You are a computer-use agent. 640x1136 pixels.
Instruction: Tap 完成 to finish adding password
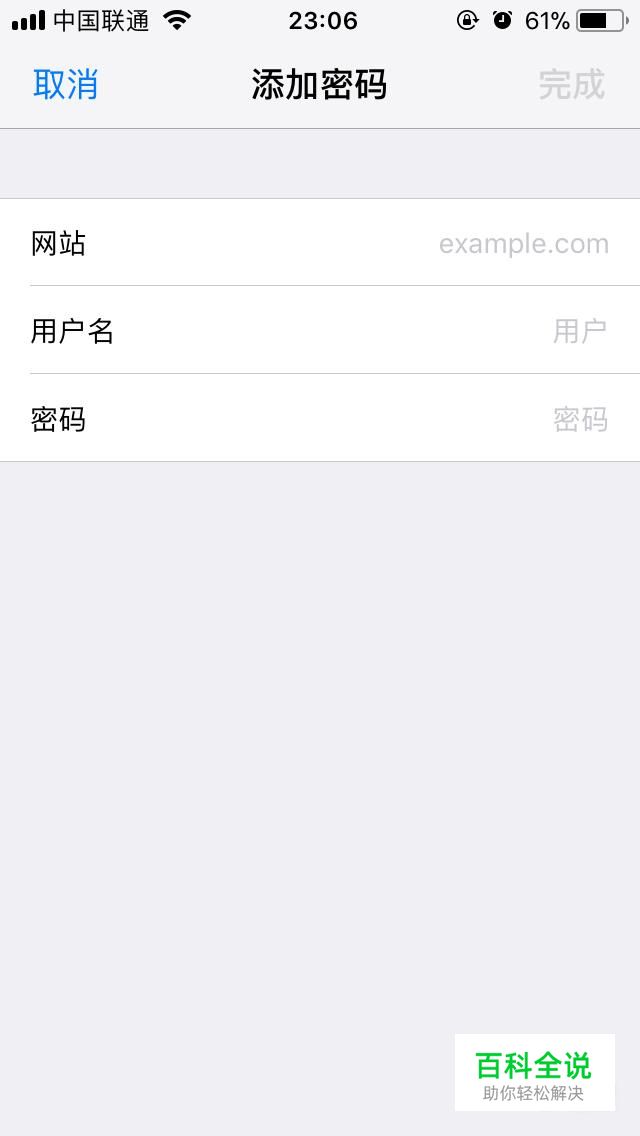coord(571,85)
